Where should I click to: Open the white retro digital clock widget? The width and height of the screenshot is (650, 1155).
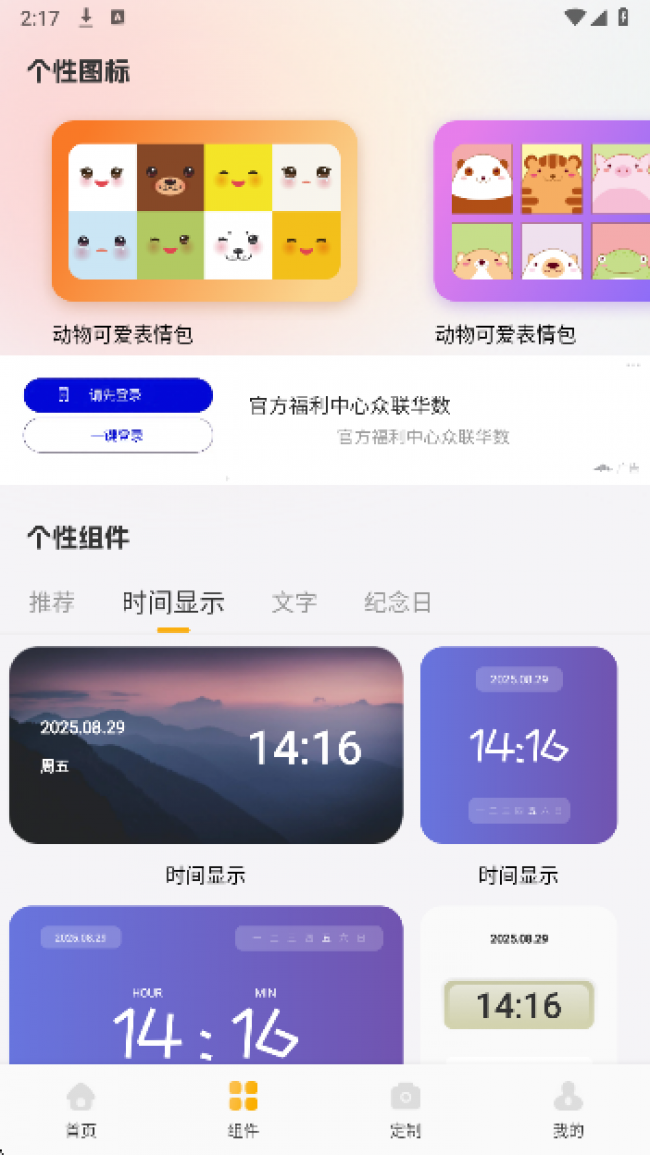click(x=518, y=985)
